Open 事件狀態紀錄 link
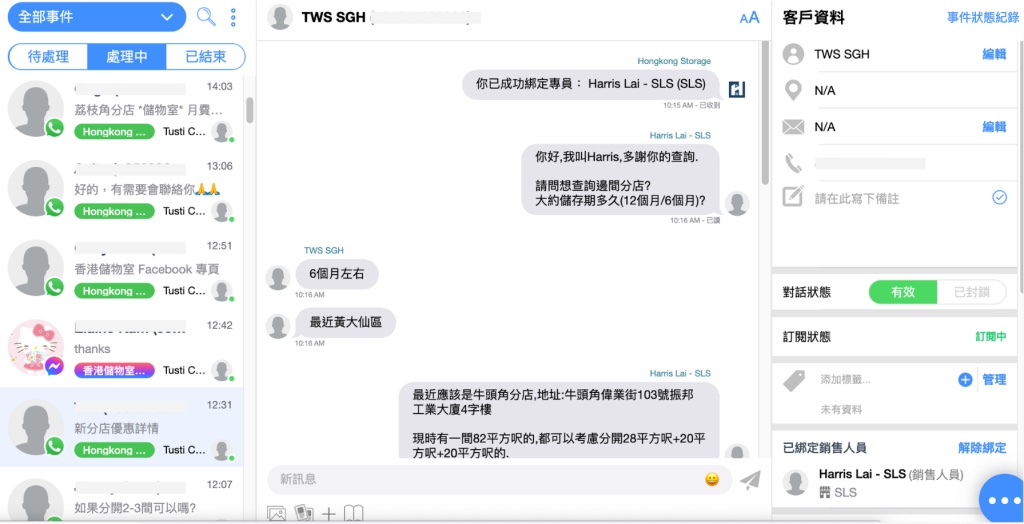 point(982,18)
